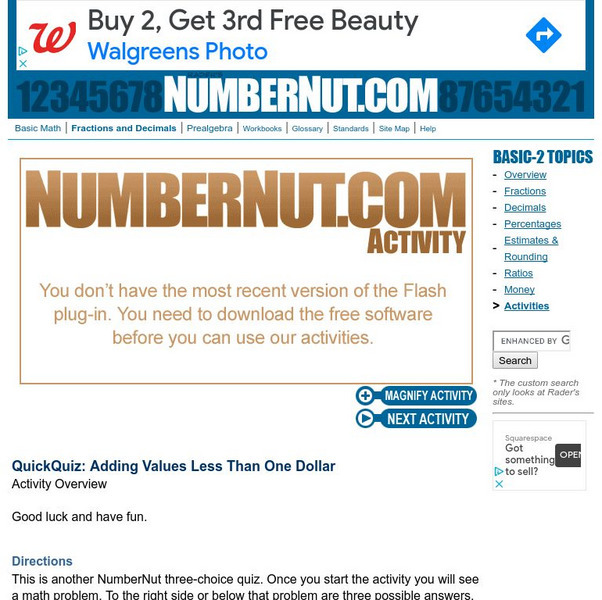The height and width of the screenshot is (600, 602).
Task: Open the Workbooks page
Action: (262, 129)
